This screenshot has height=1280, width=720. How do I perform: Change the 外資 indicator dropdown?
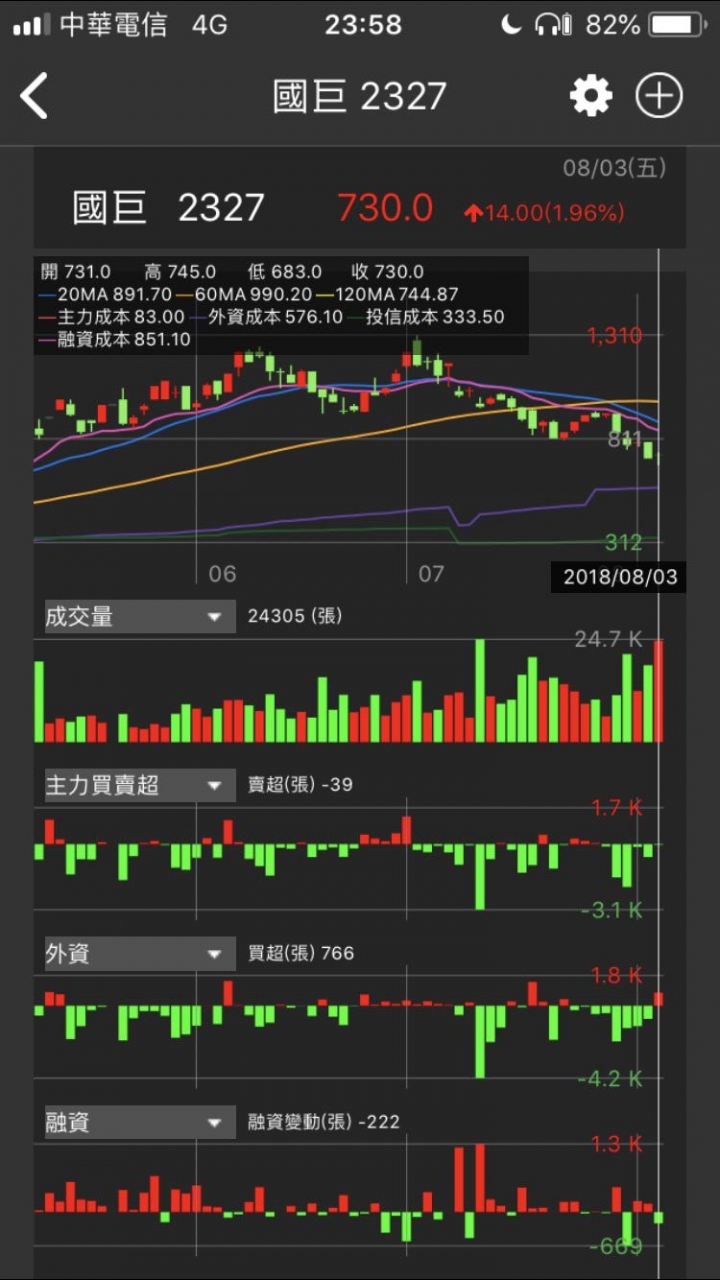139,954
